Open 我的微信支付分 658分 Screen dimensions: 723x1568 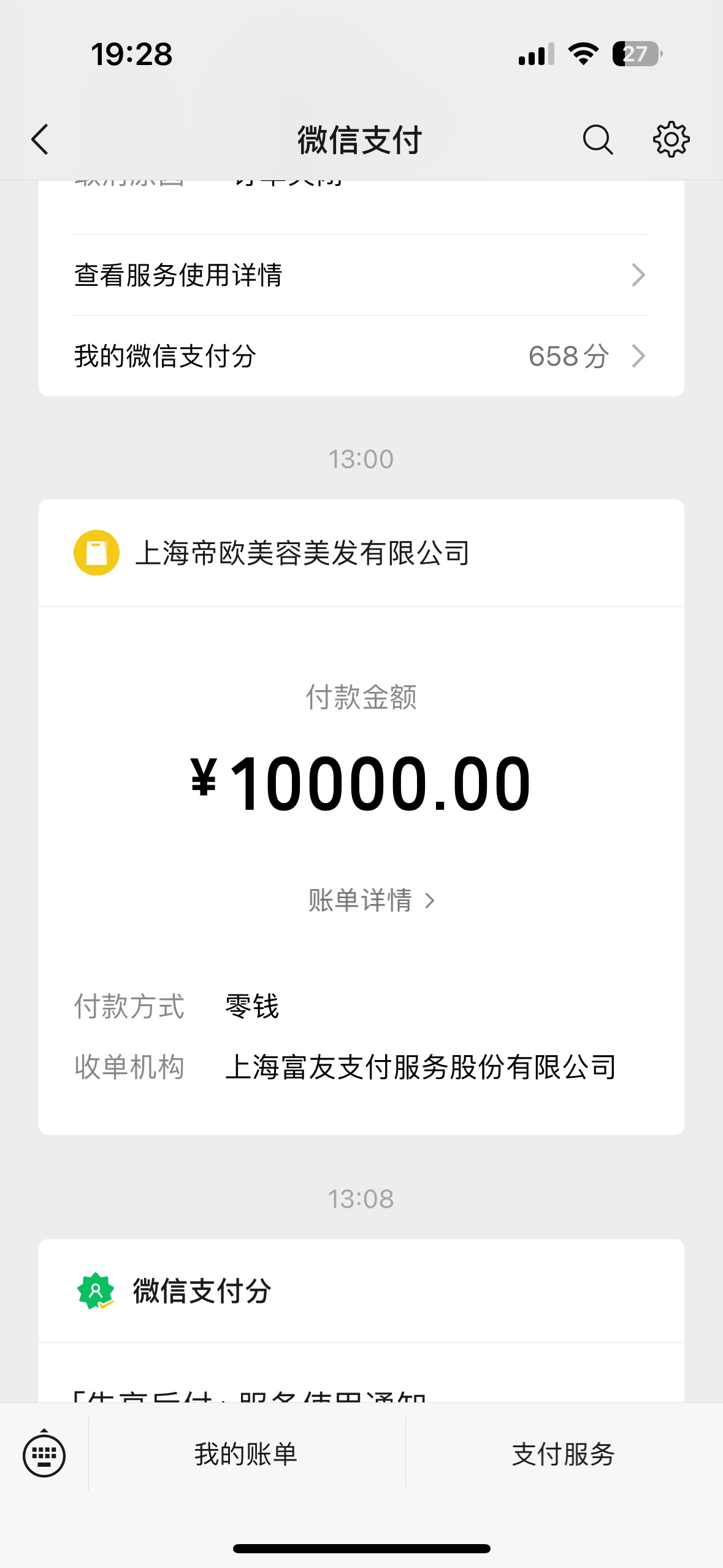pos(361,356)
